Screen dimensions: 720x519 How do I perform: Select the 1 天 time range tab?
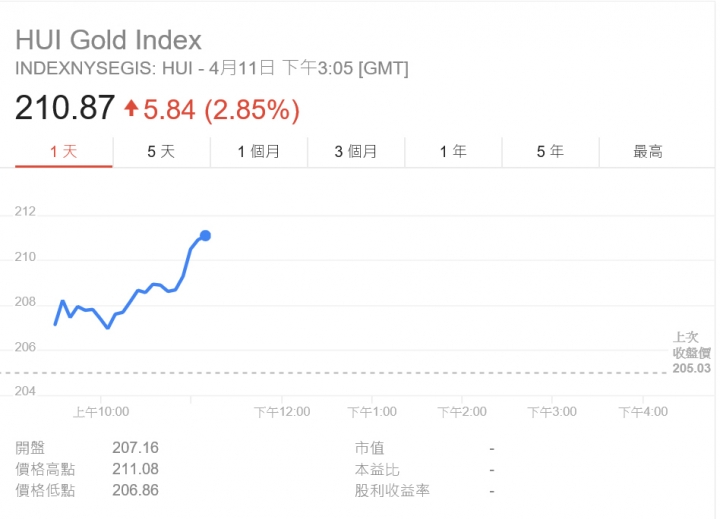click(x=63, y=152)
